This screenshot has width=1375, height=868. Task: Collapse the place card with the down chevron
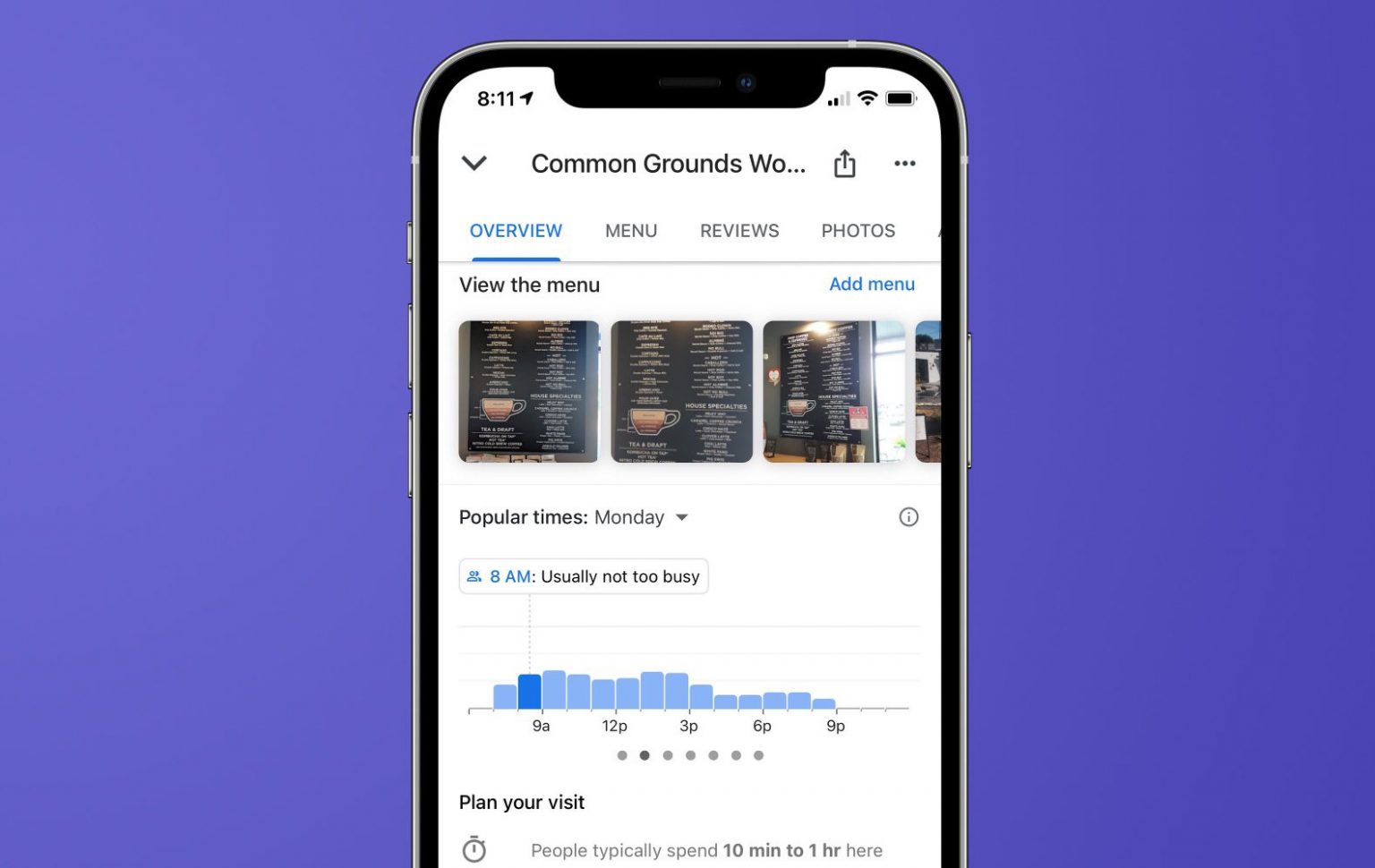pos(474,163)
